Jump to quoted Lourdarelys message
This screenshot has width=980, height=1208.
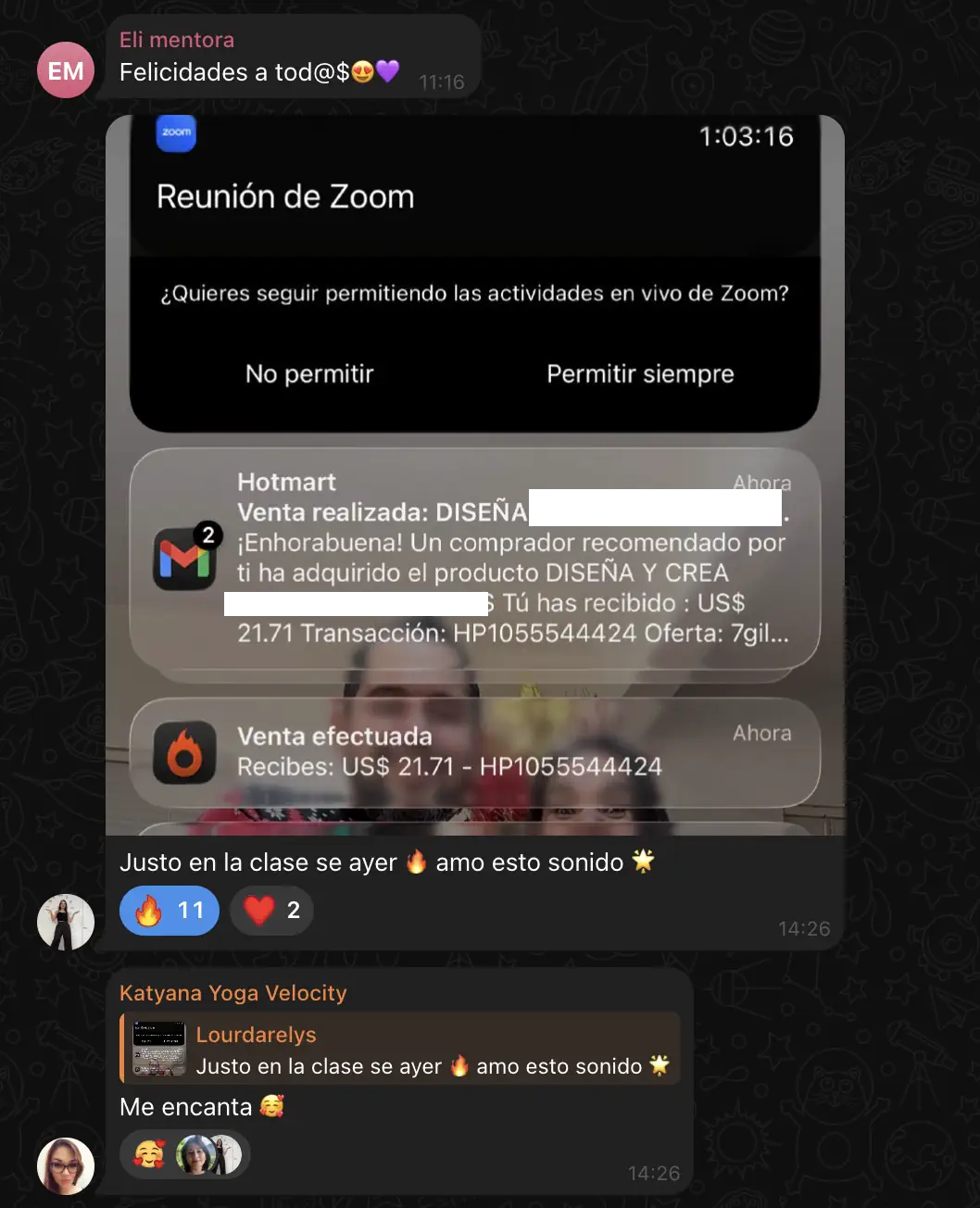(400, 1050)
